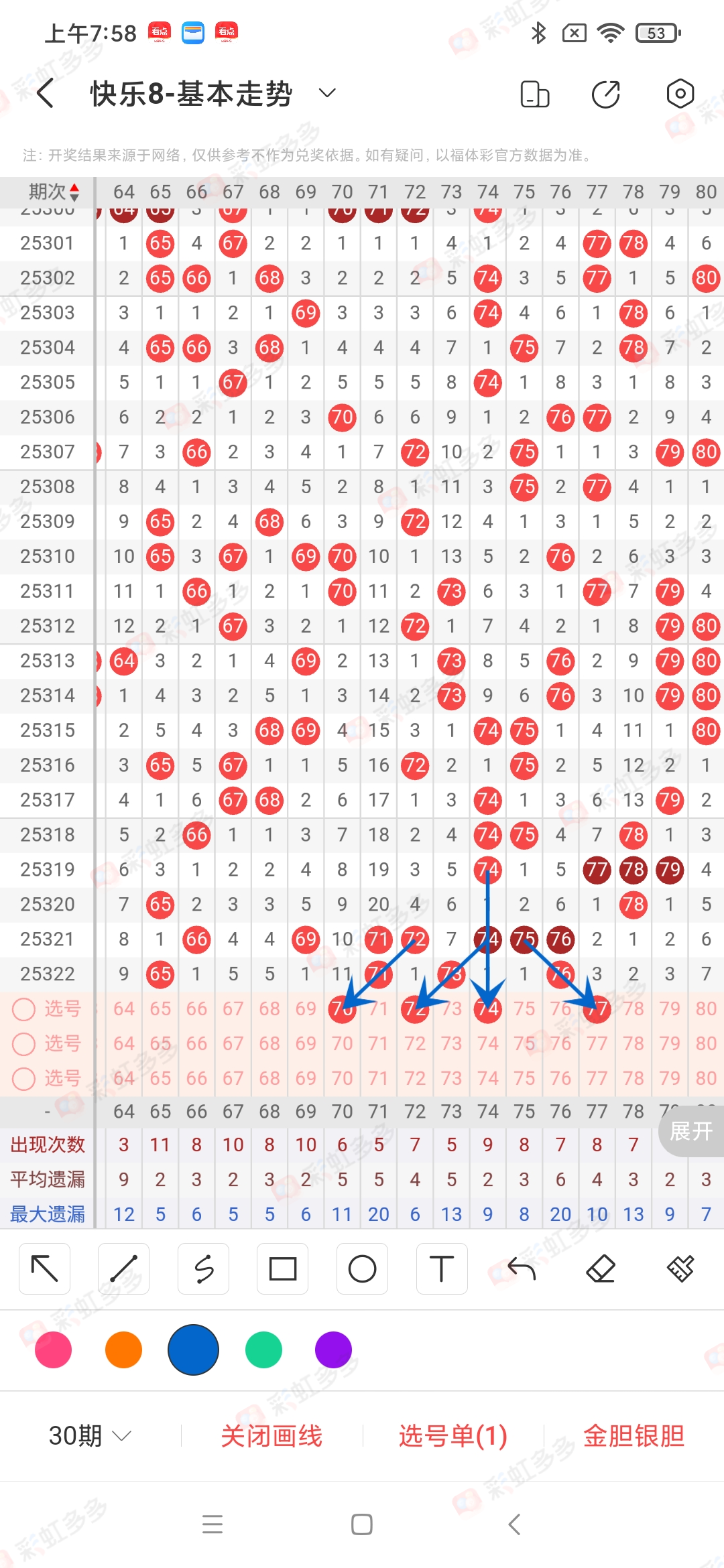Image resolution: width=724 pixels, height=1568 pixels.
Task: Share the trend chart
Action: click(606, 94)
